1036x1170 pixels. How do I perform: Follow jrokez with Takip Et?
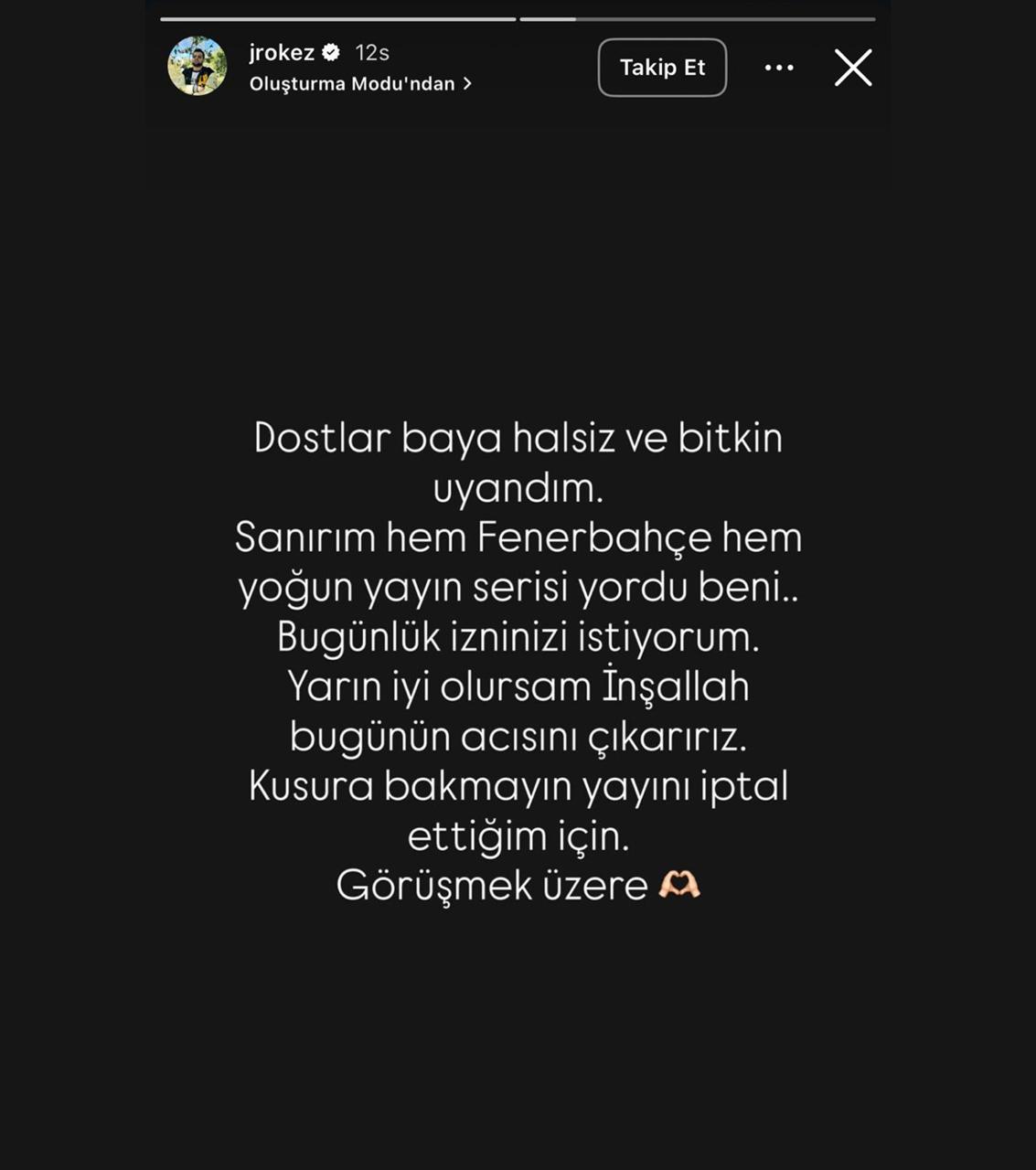(x=662, y=68)
